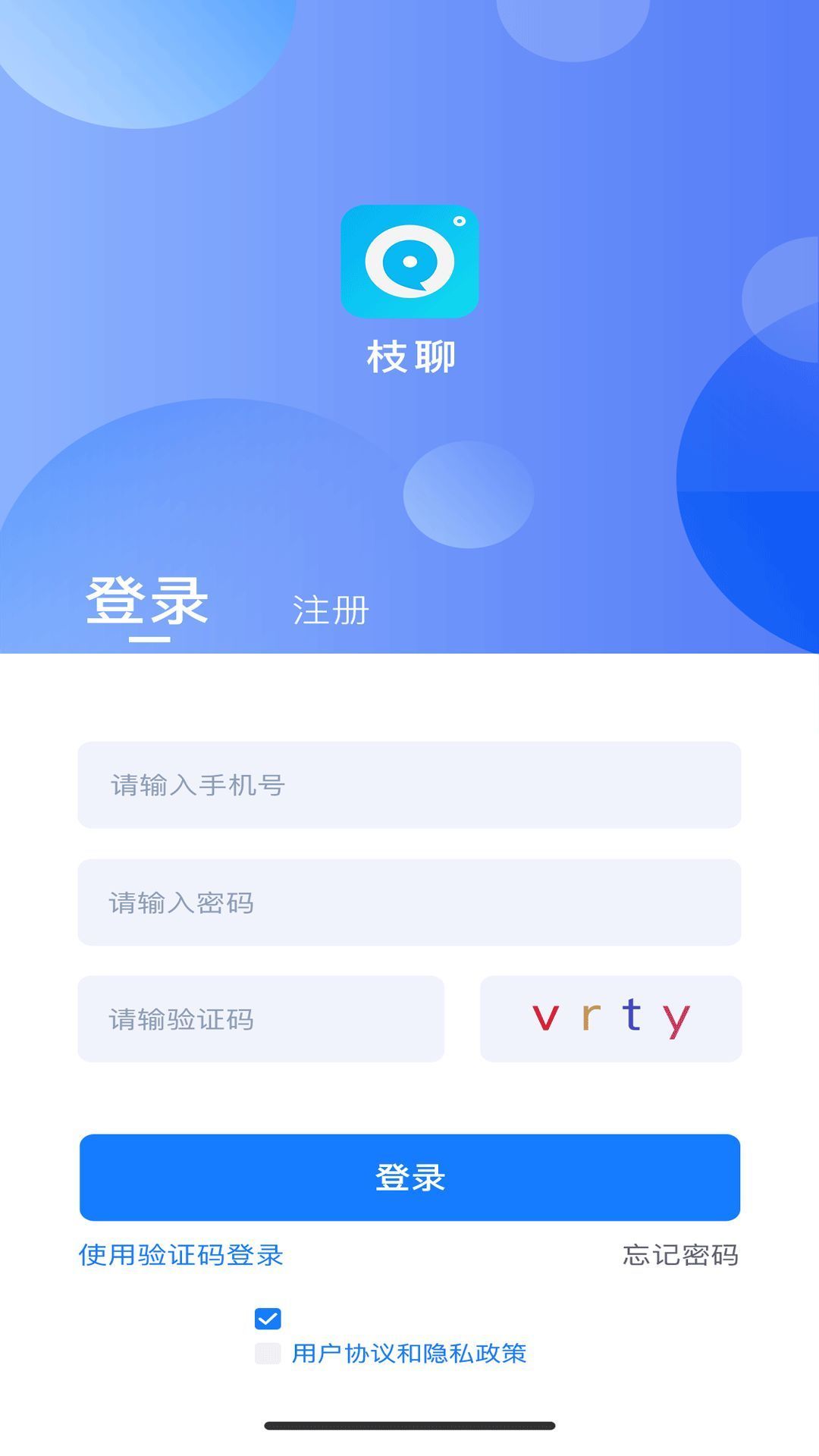
Task: Select the 请输验证码 captcha input field
Action: click(260, 1018)
